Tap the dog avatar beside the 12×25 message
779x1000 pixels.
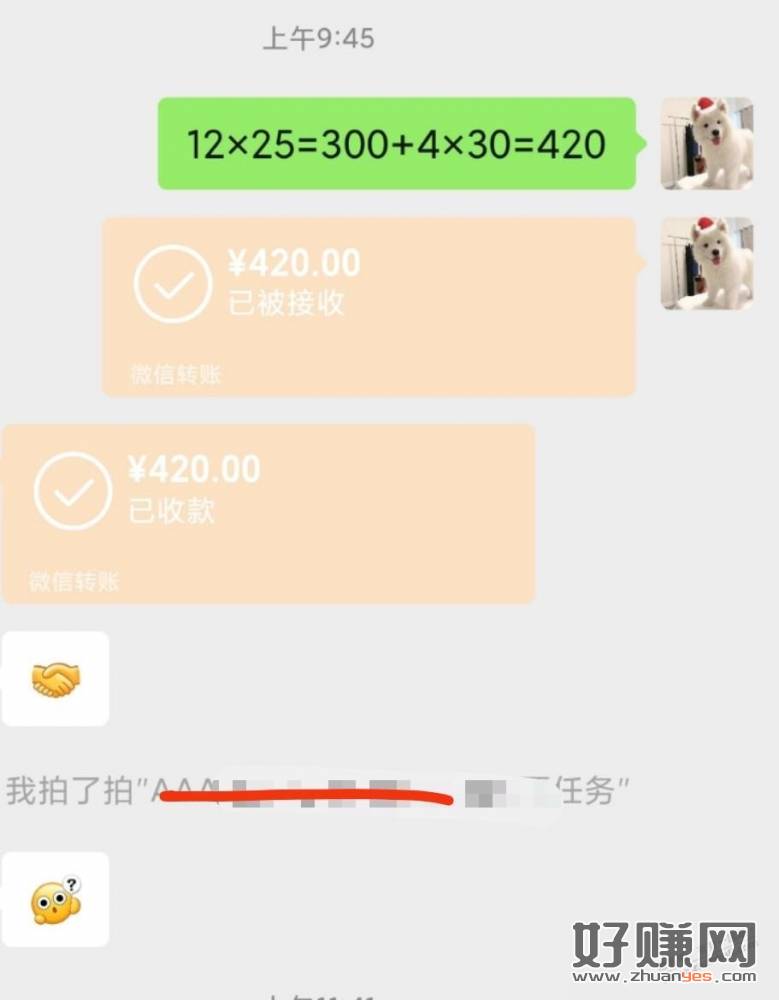point(706,143)
